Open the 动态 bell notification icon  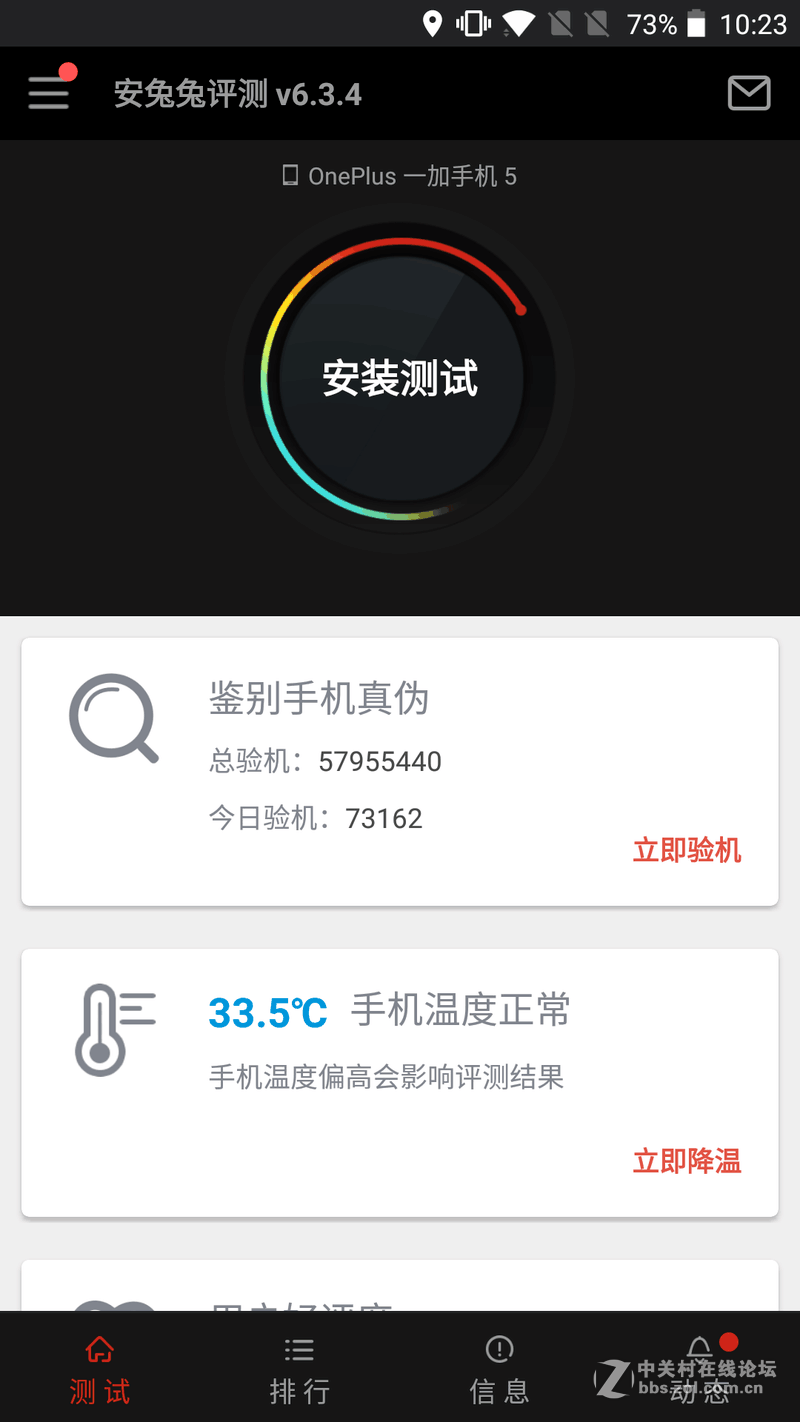coord(699,1349)
